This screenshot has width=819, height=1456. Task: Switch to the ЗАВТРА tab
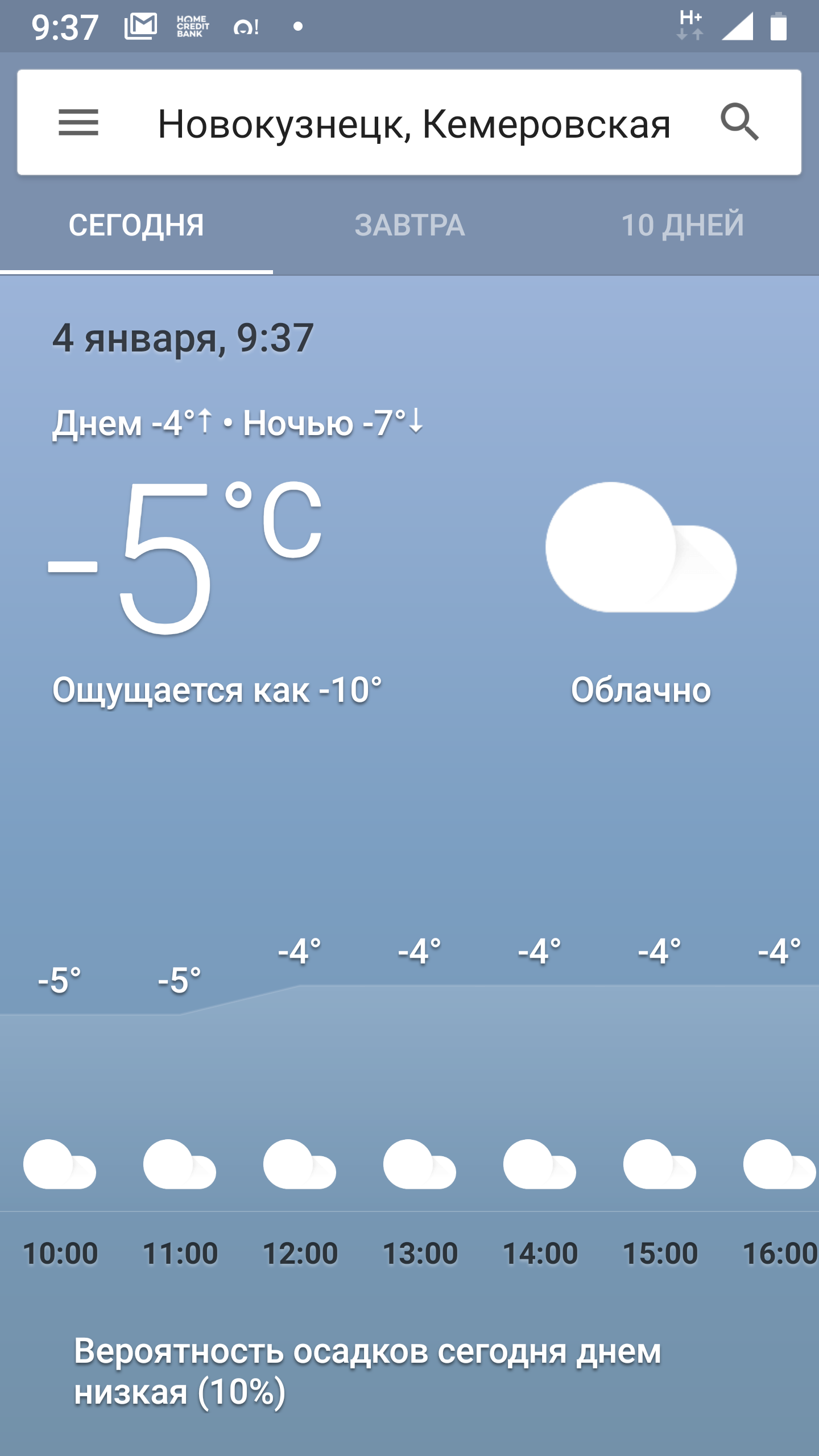point(409,225)
